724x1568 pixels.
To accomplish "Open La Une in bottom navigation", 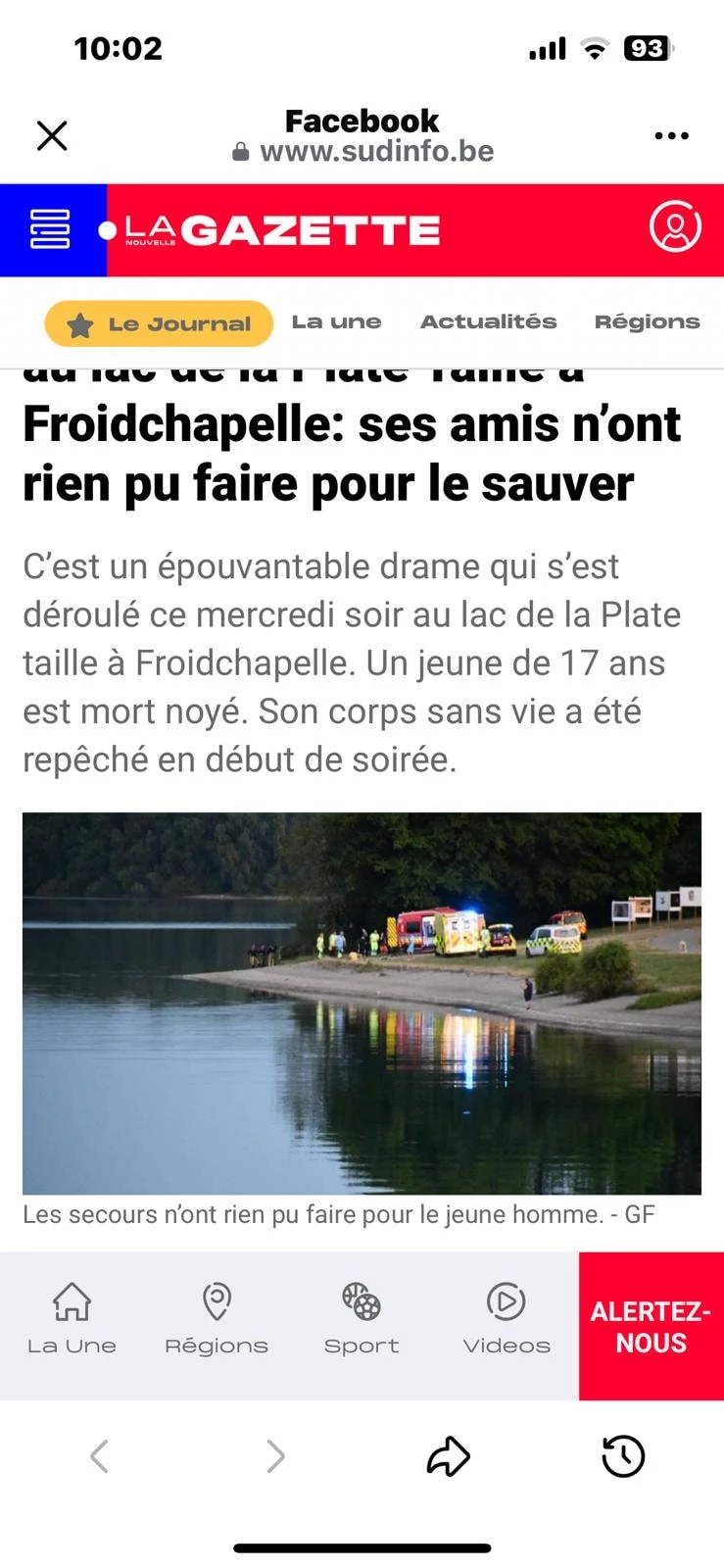I will click(72, 1319).
